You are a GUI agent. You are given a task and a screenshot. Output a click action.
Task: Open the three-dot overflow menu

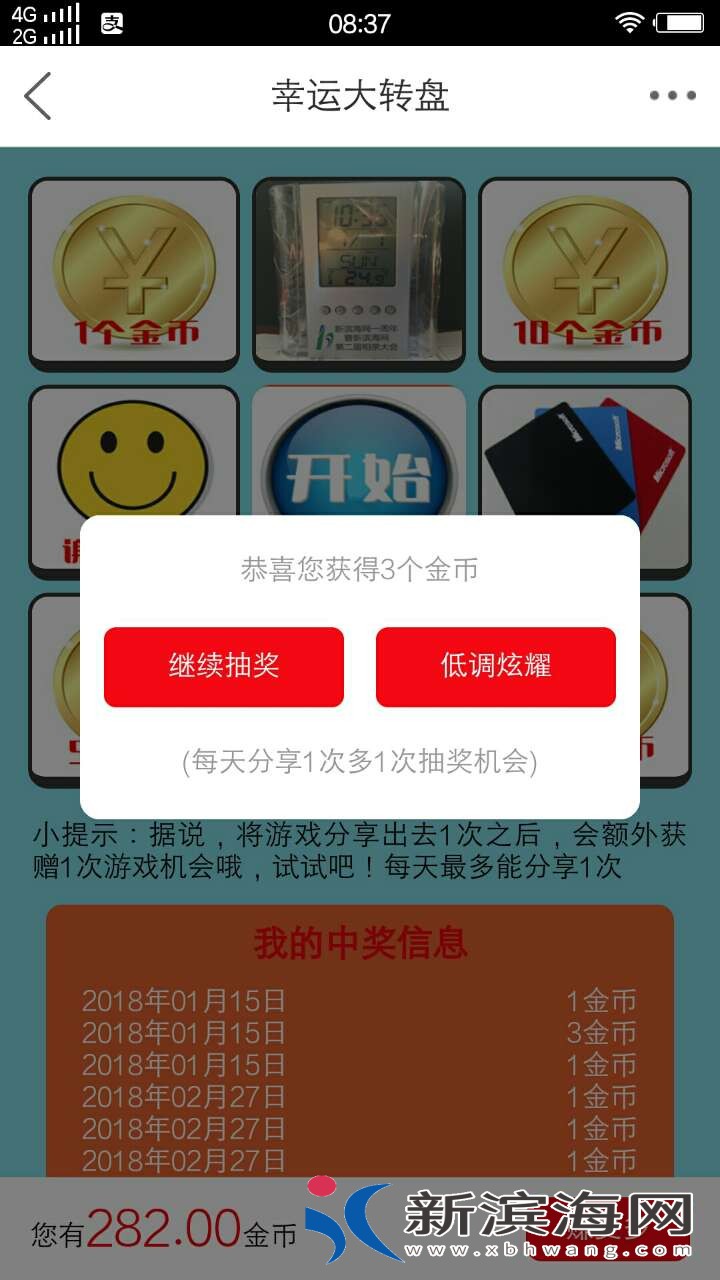672,96
